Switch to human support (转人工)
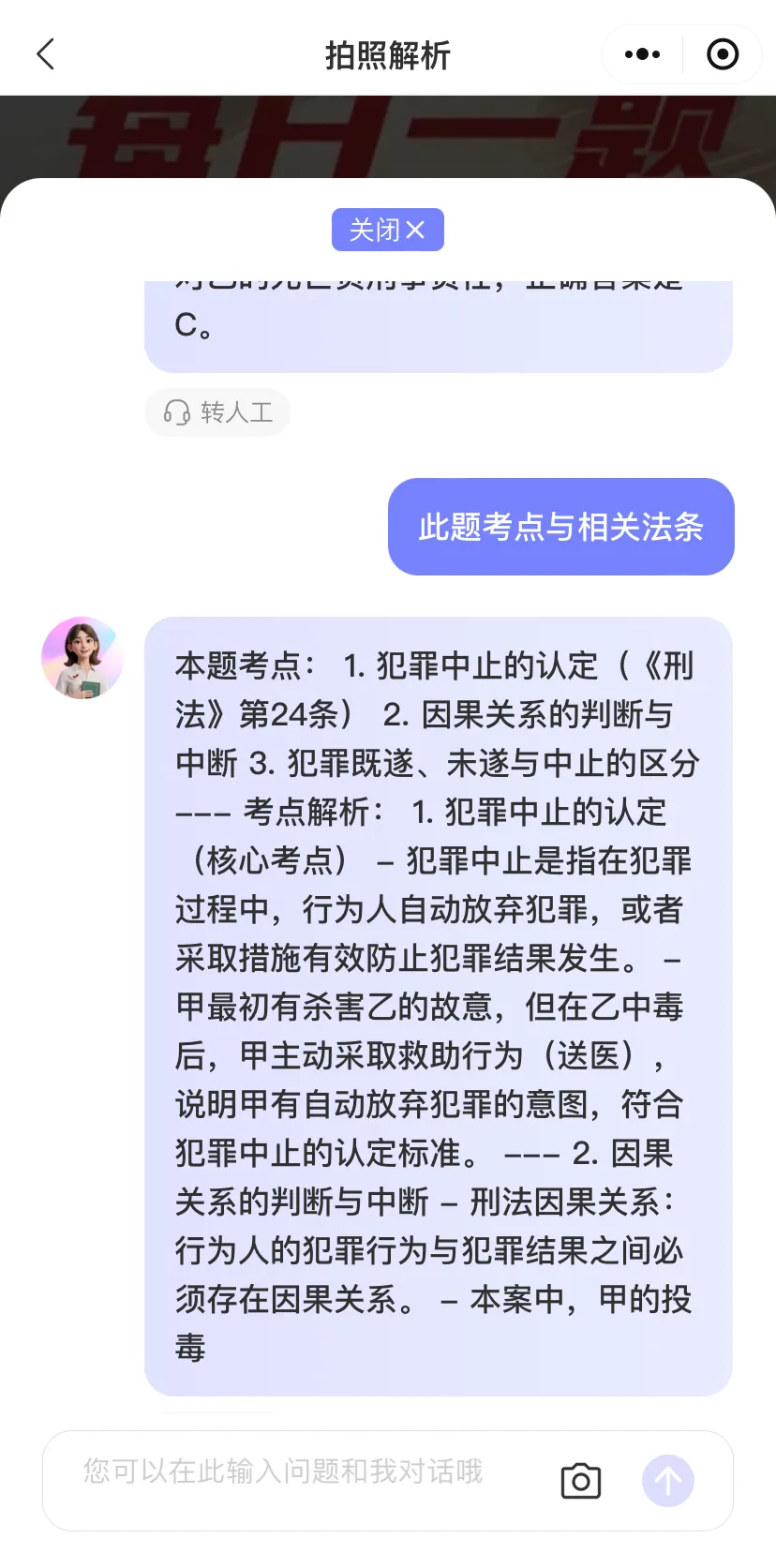The image size is (776, 1568). [217, 412]
